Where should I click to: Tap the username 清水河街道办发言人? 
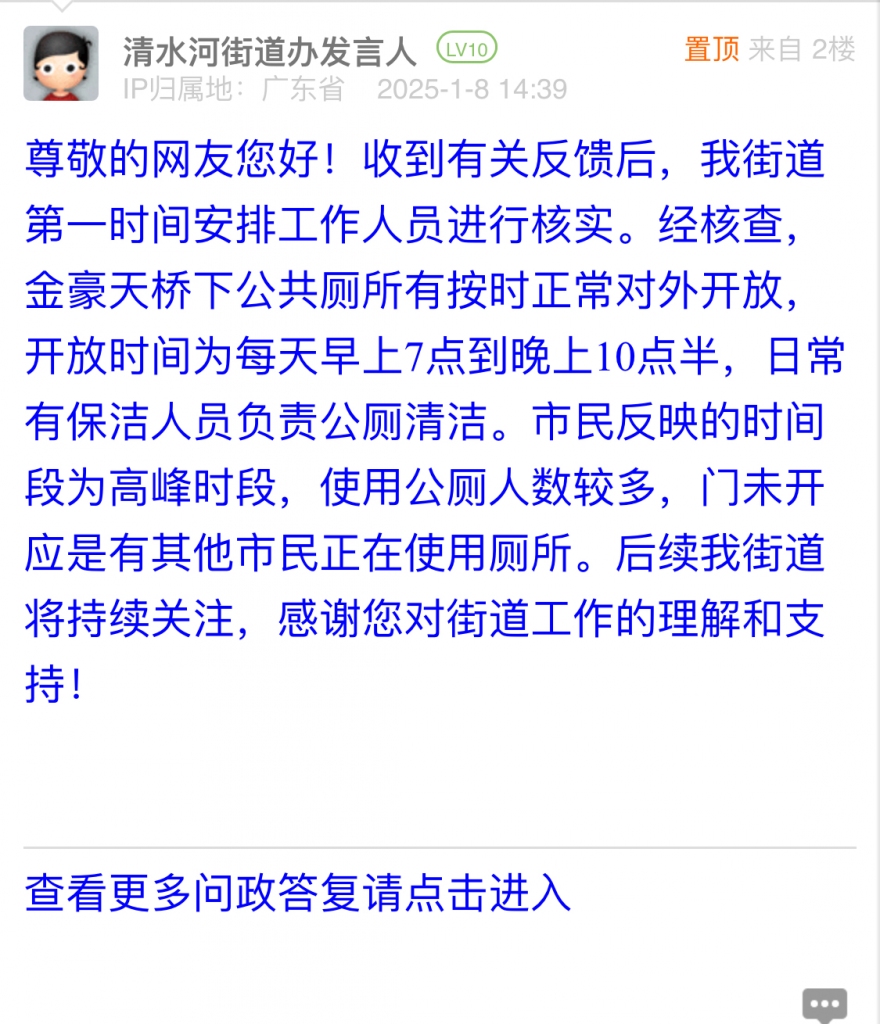pyautogui.click(x=269, y=50)
